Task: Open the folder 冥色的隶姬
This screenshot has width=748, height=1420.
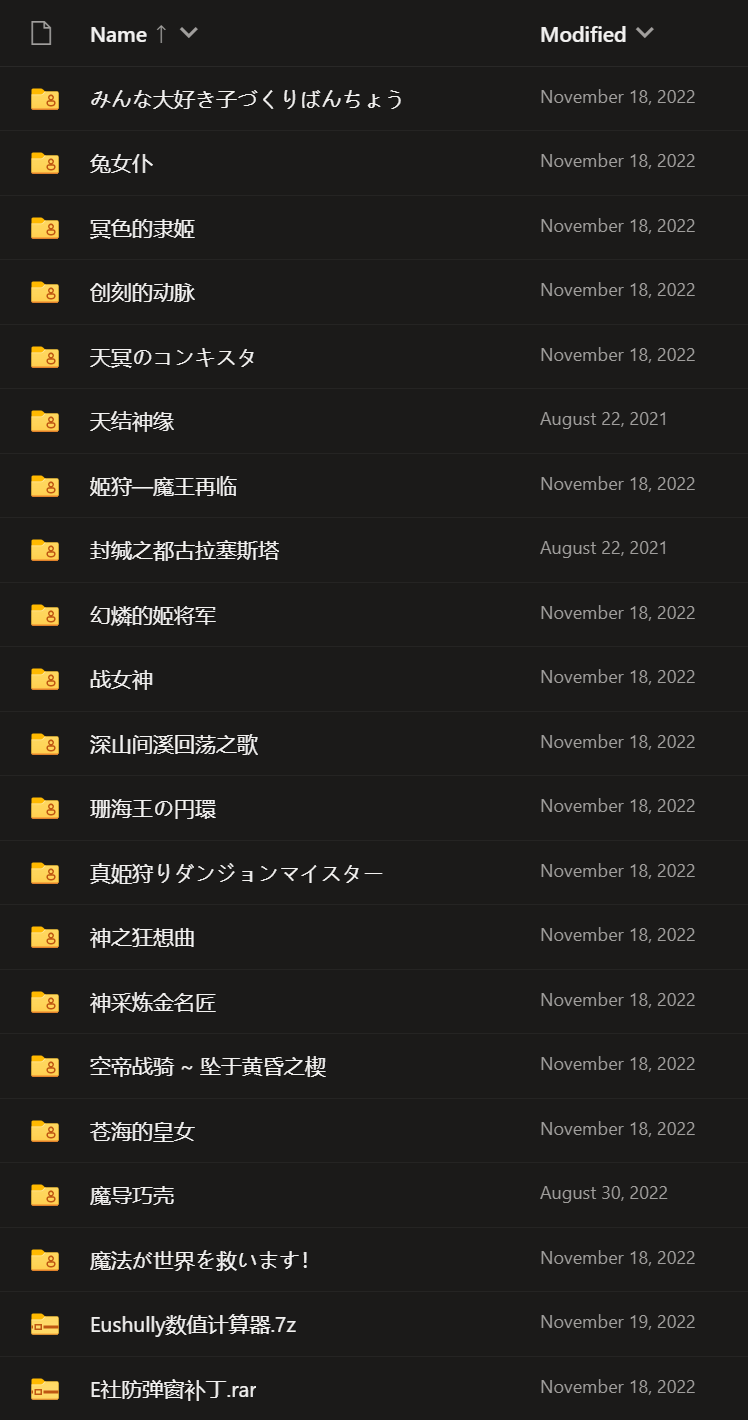Action: [142, 228]
